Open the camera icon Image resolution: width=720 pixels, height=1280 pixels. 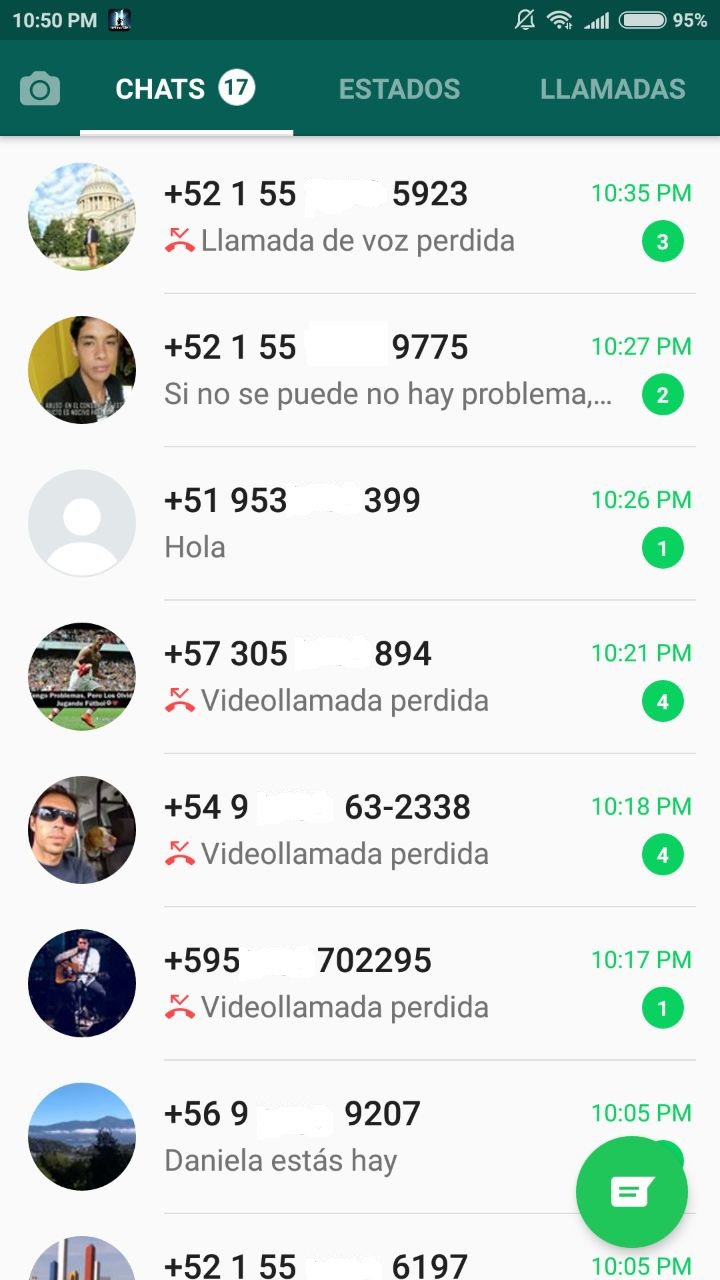coord(40,90)
